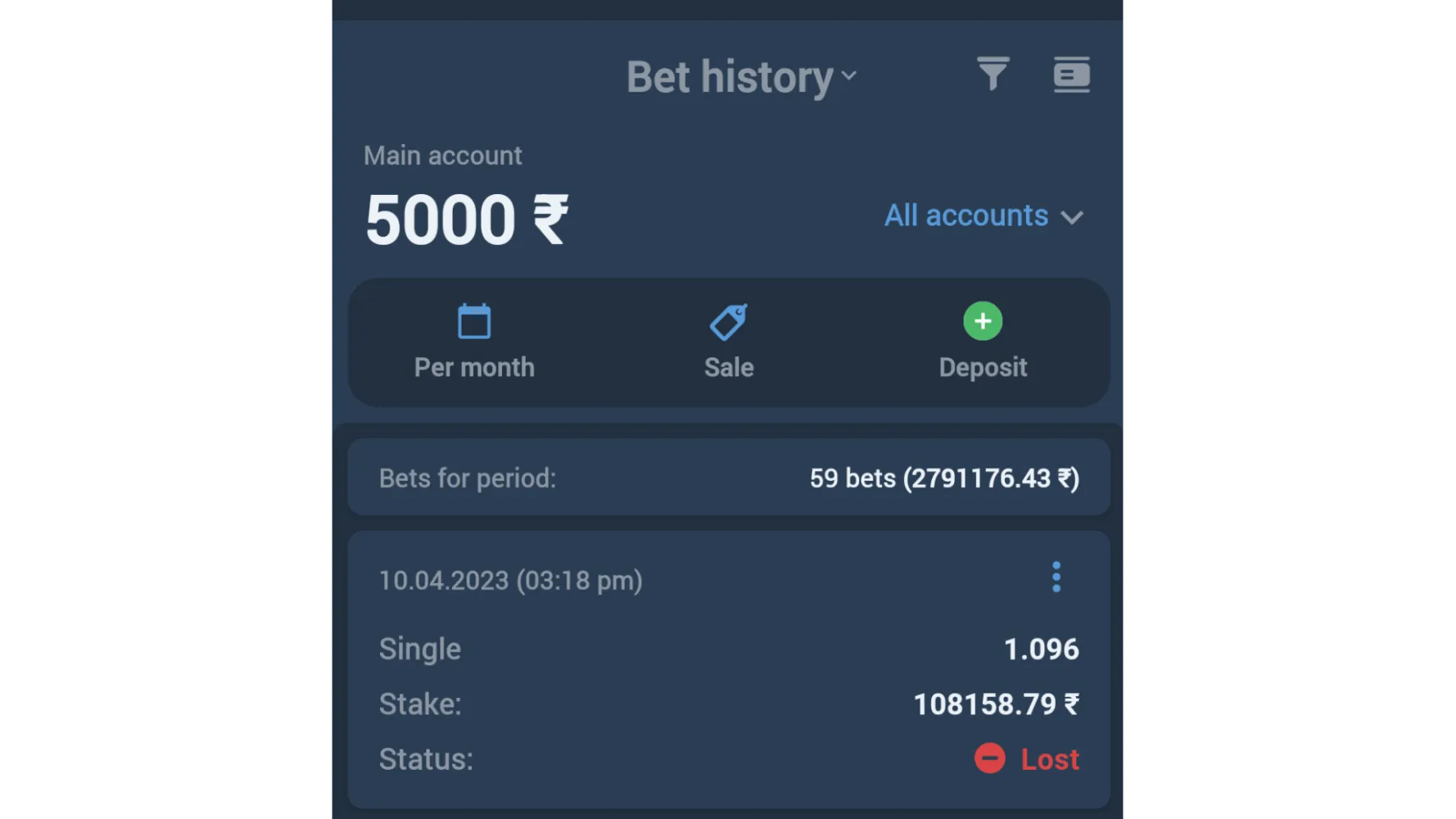Expand the All accounts selector
The width and height of the screenshot is (1456, 819).
pos(983,216)
